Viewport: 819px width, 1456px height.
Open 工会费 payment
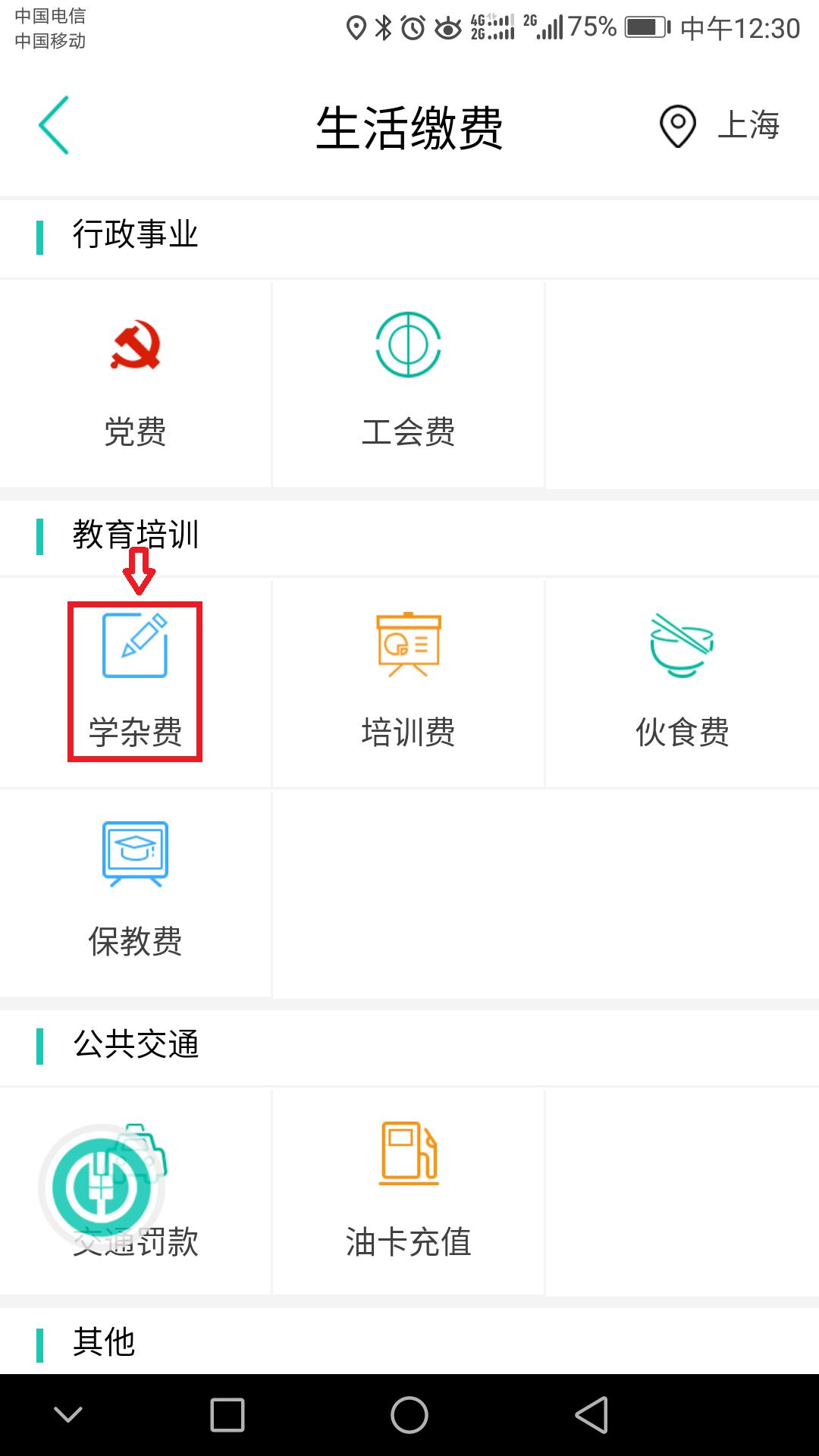coord(408,384)
